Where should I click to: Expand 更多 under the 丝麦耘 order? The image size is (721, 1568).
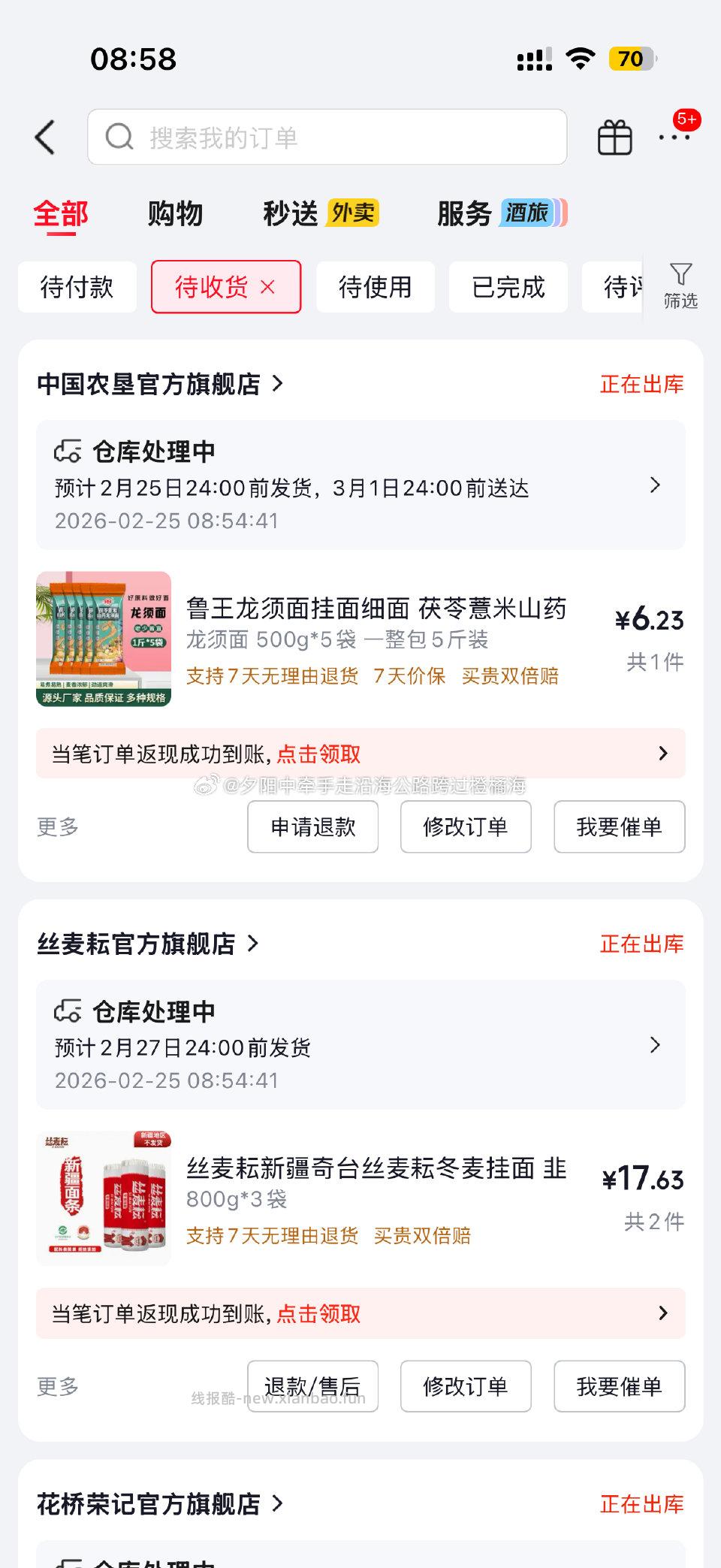click(59, 1386)
